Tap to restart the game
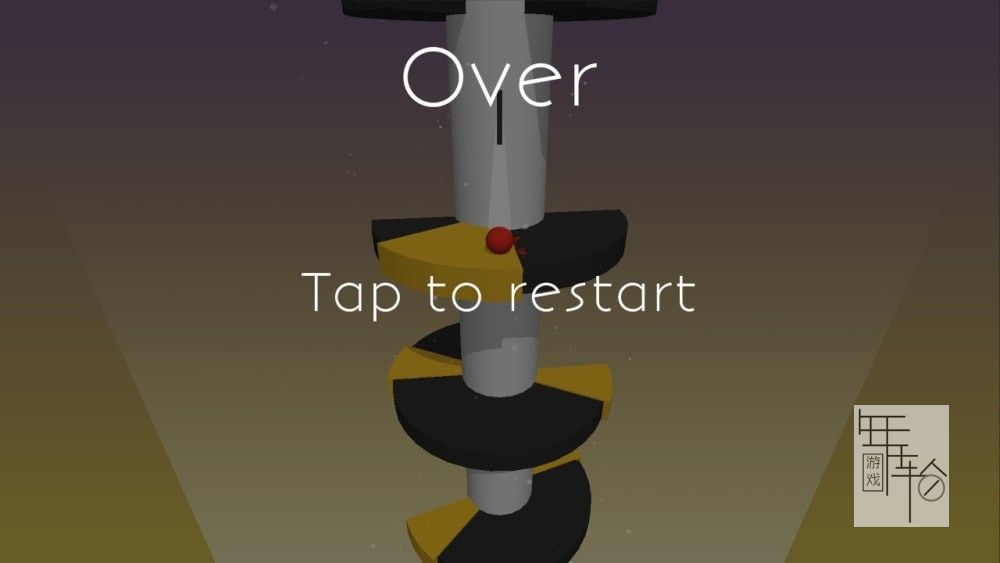 coord(498,293)
